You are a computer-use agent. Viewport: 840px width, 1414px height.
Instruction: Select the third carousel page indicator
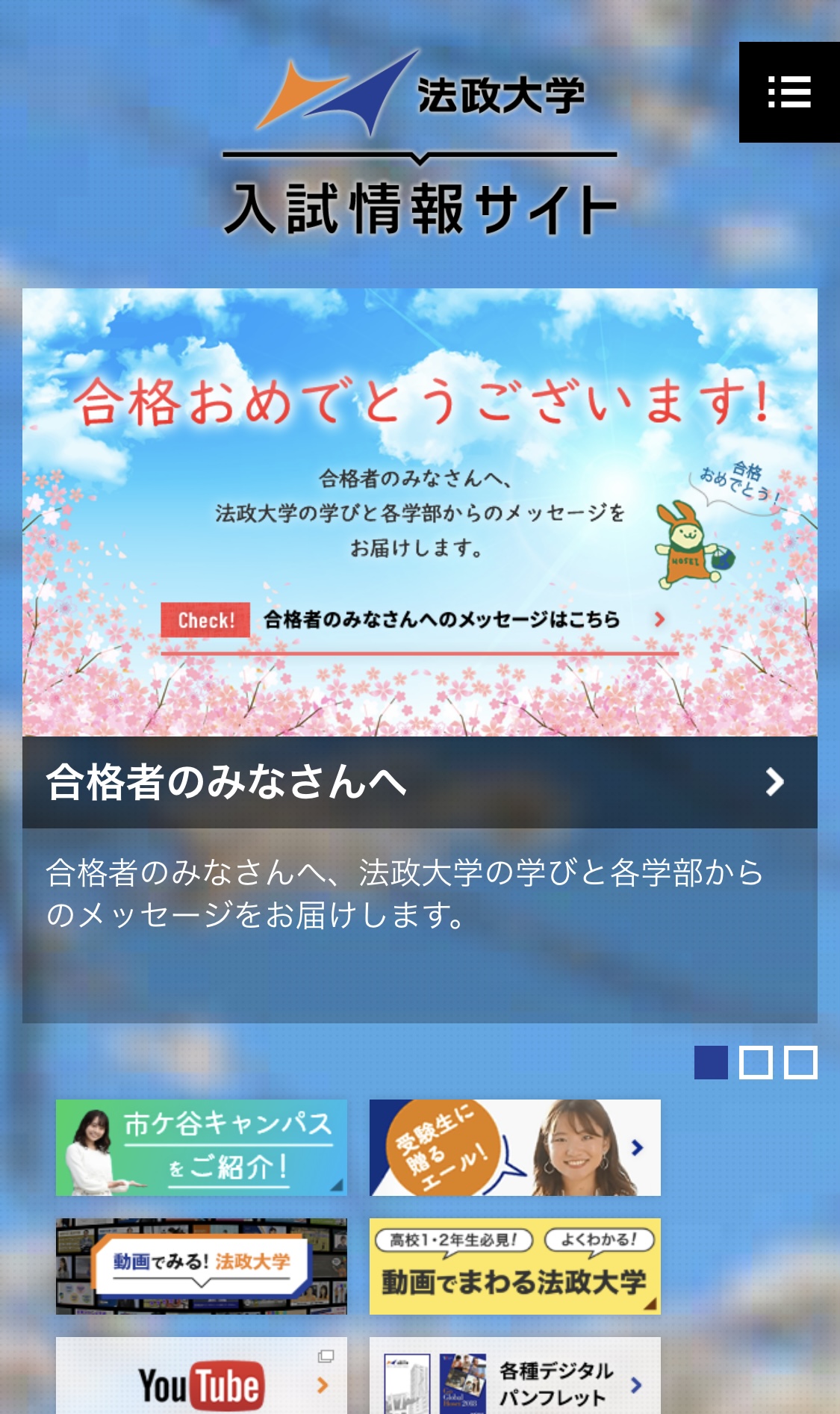click(x=801, y=1062)
